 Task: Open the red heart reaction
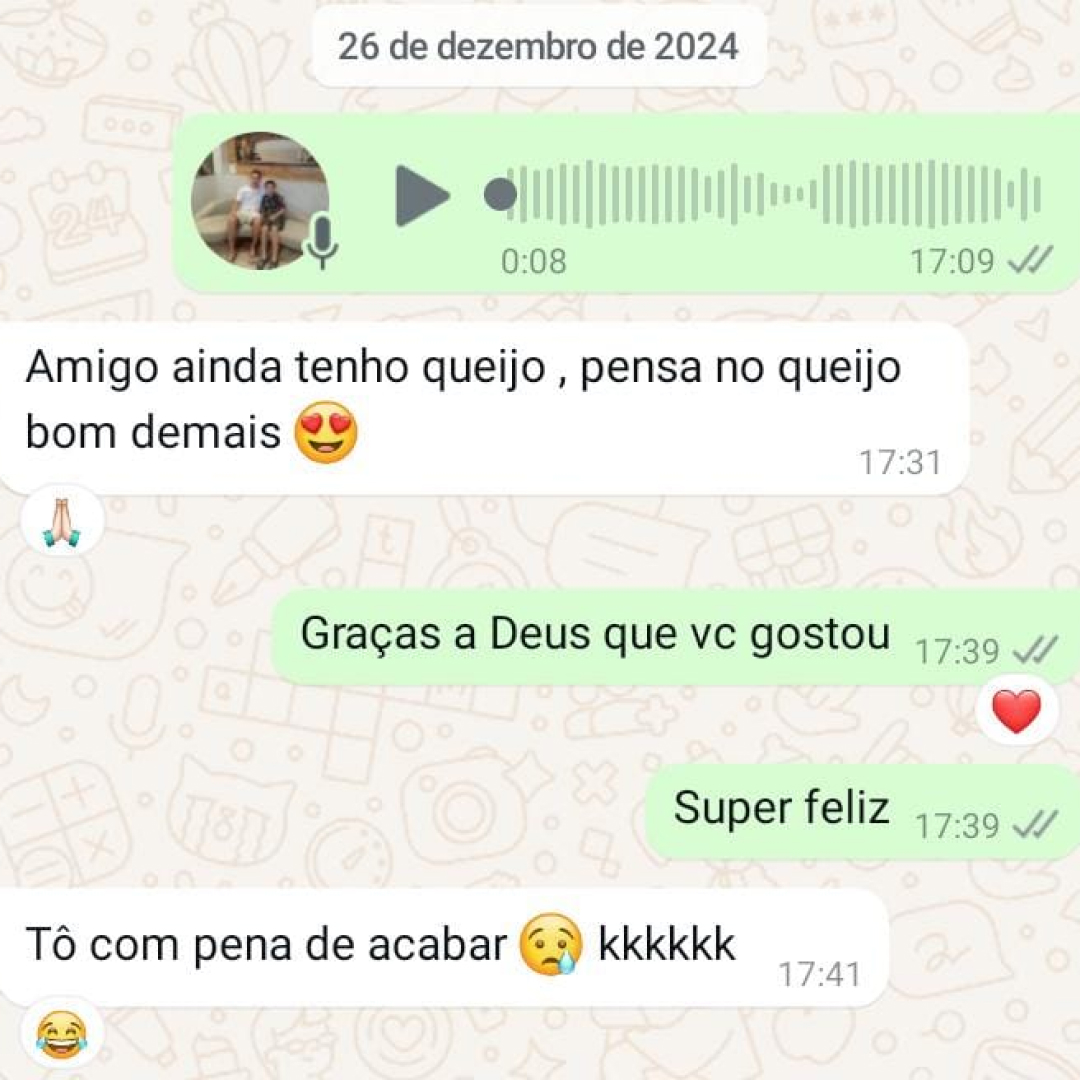coord(1016,711)
